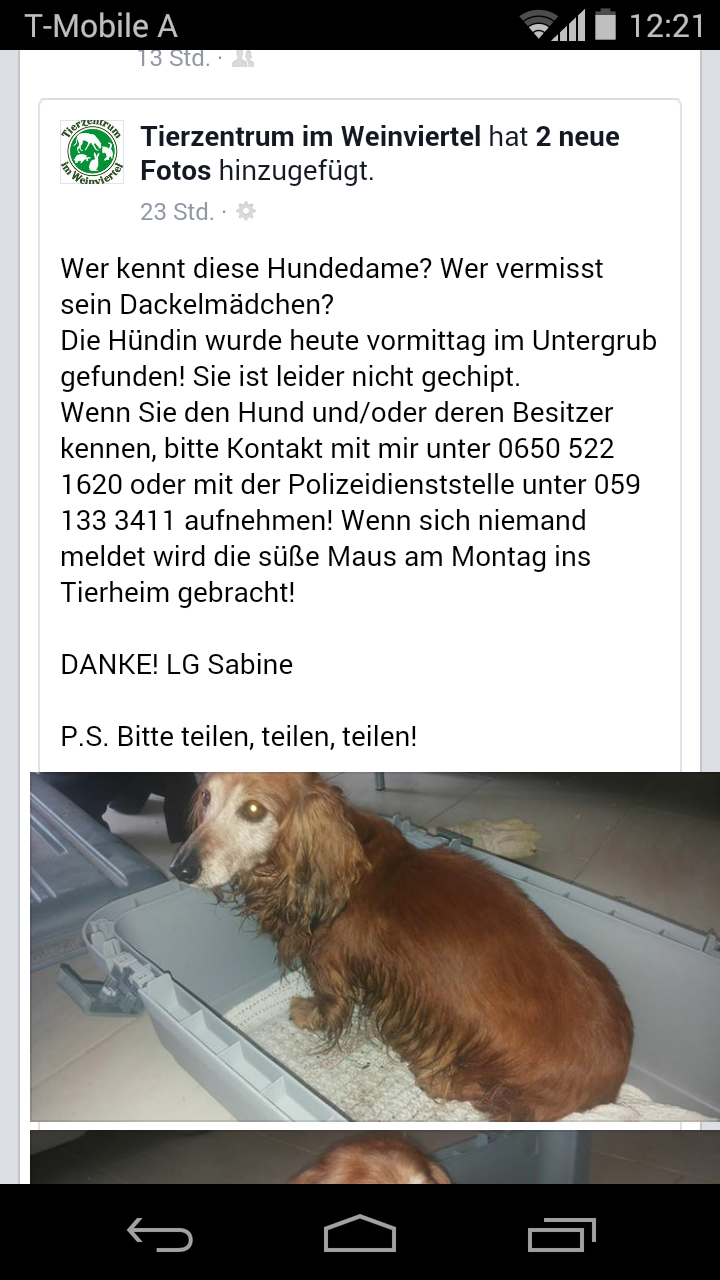
Task: Open the second partially visible dog photo
Action: [x=374, y=1157]
